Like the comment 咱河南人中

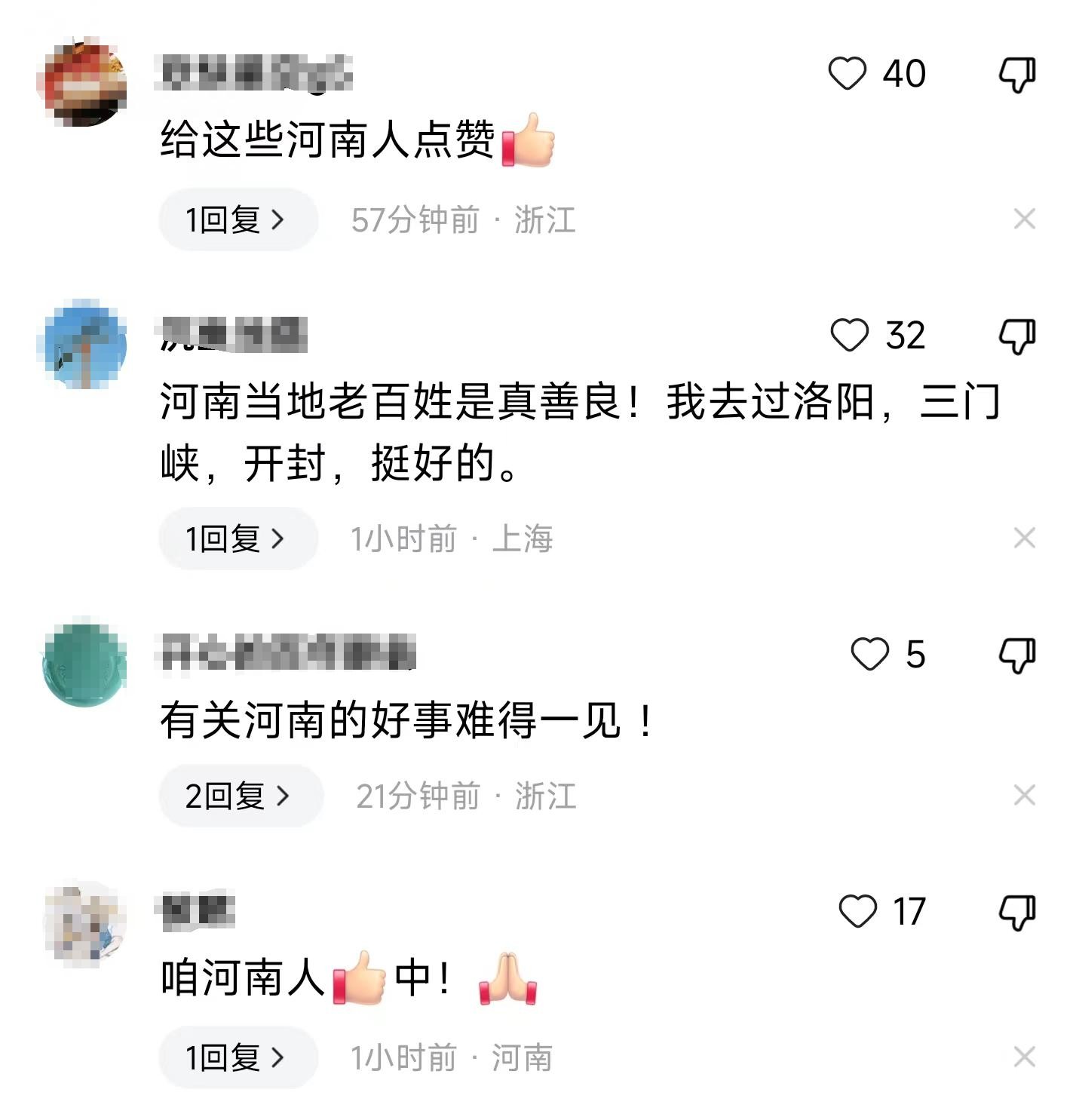858,911
